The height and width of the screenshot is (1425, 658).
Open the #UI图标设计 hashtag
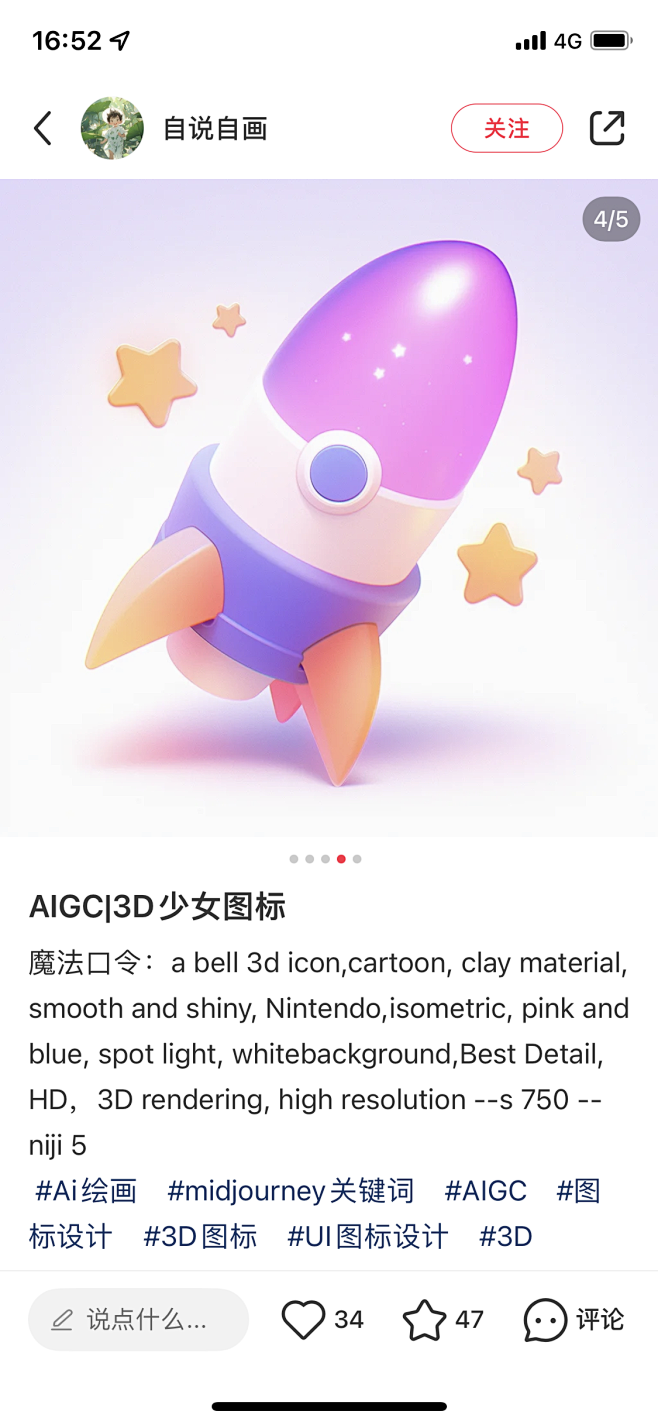pos(367,1237)
